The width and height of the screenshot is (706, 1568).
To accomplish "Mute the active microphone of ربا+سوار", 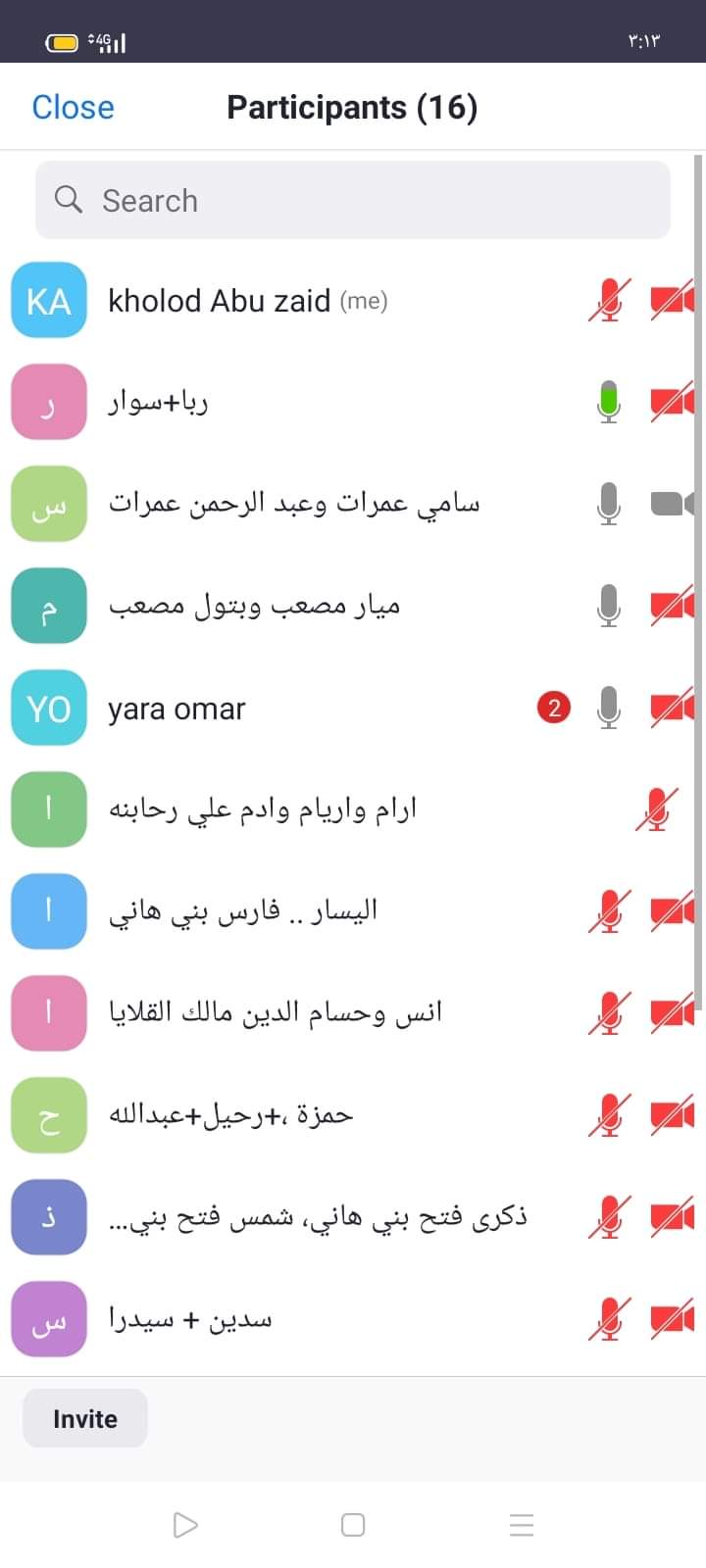I will click(609, 402).
